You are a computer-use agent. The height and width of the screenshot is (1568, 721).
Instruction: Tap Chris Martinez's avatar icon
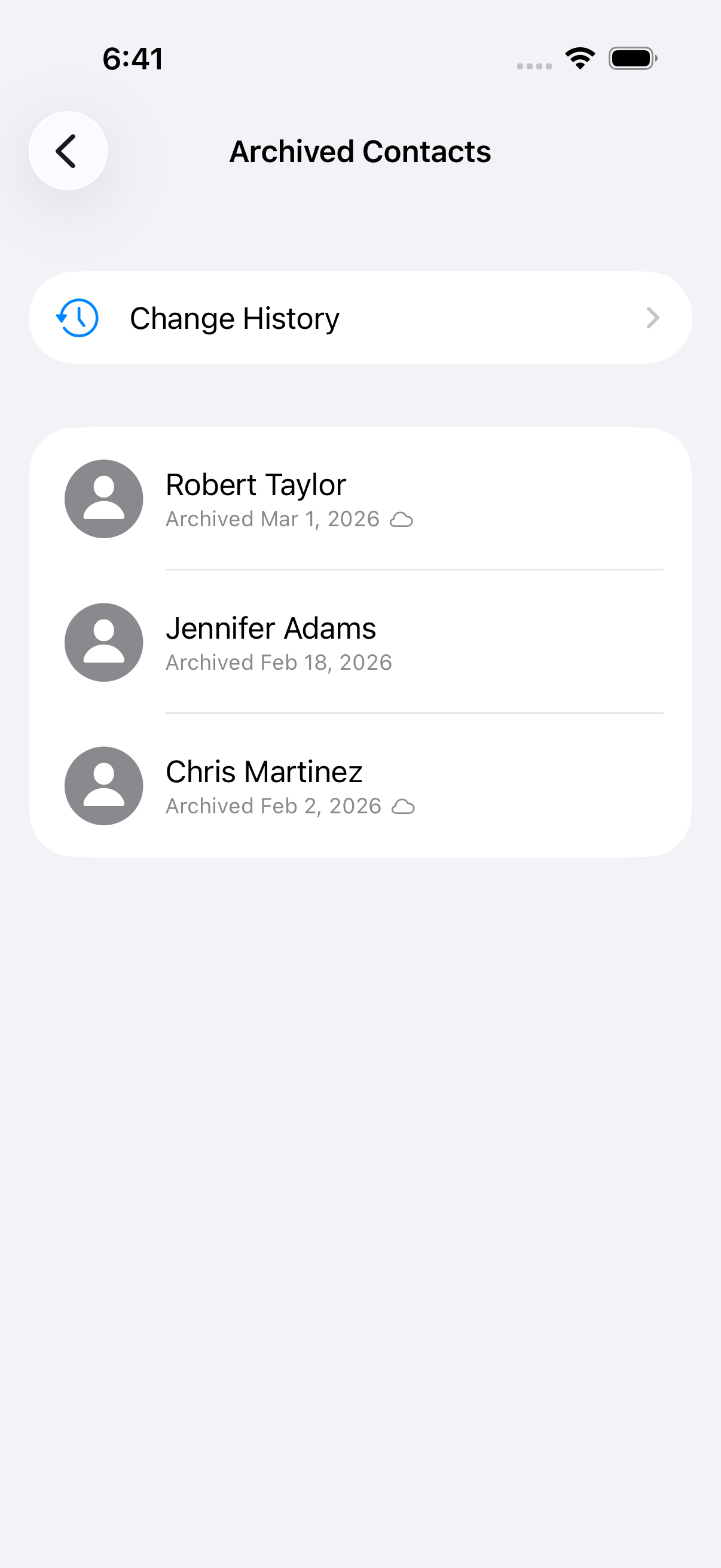(103, 786)
